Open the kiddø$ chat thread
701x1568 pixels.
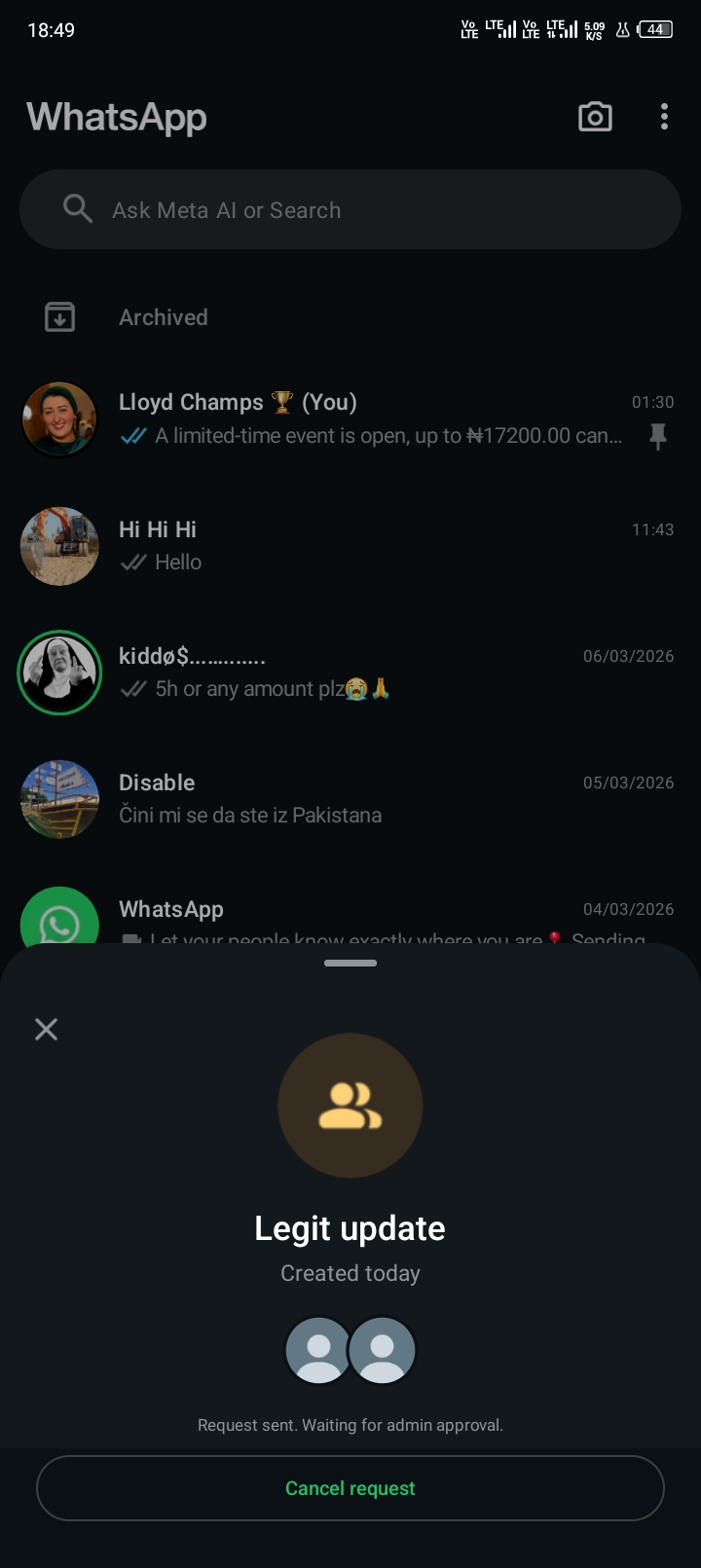pyautogui.click(x=370, y=672)
